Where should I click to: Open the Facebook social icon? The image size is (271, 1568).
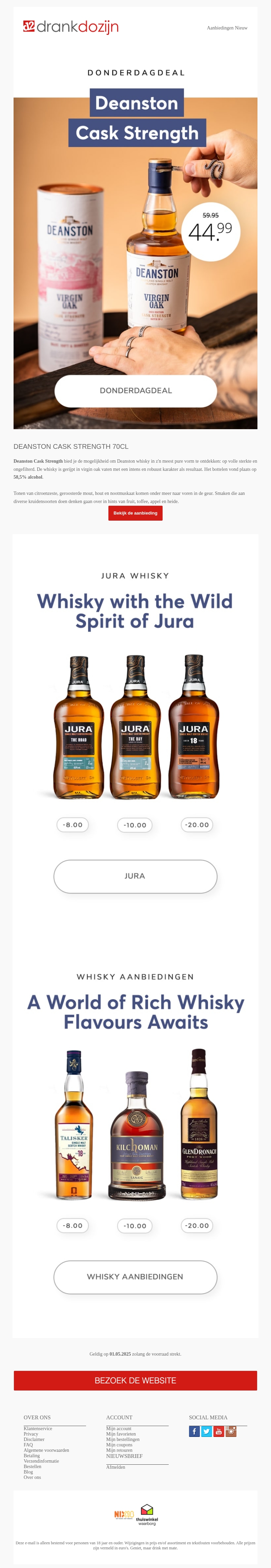(x=194, y=1431)
